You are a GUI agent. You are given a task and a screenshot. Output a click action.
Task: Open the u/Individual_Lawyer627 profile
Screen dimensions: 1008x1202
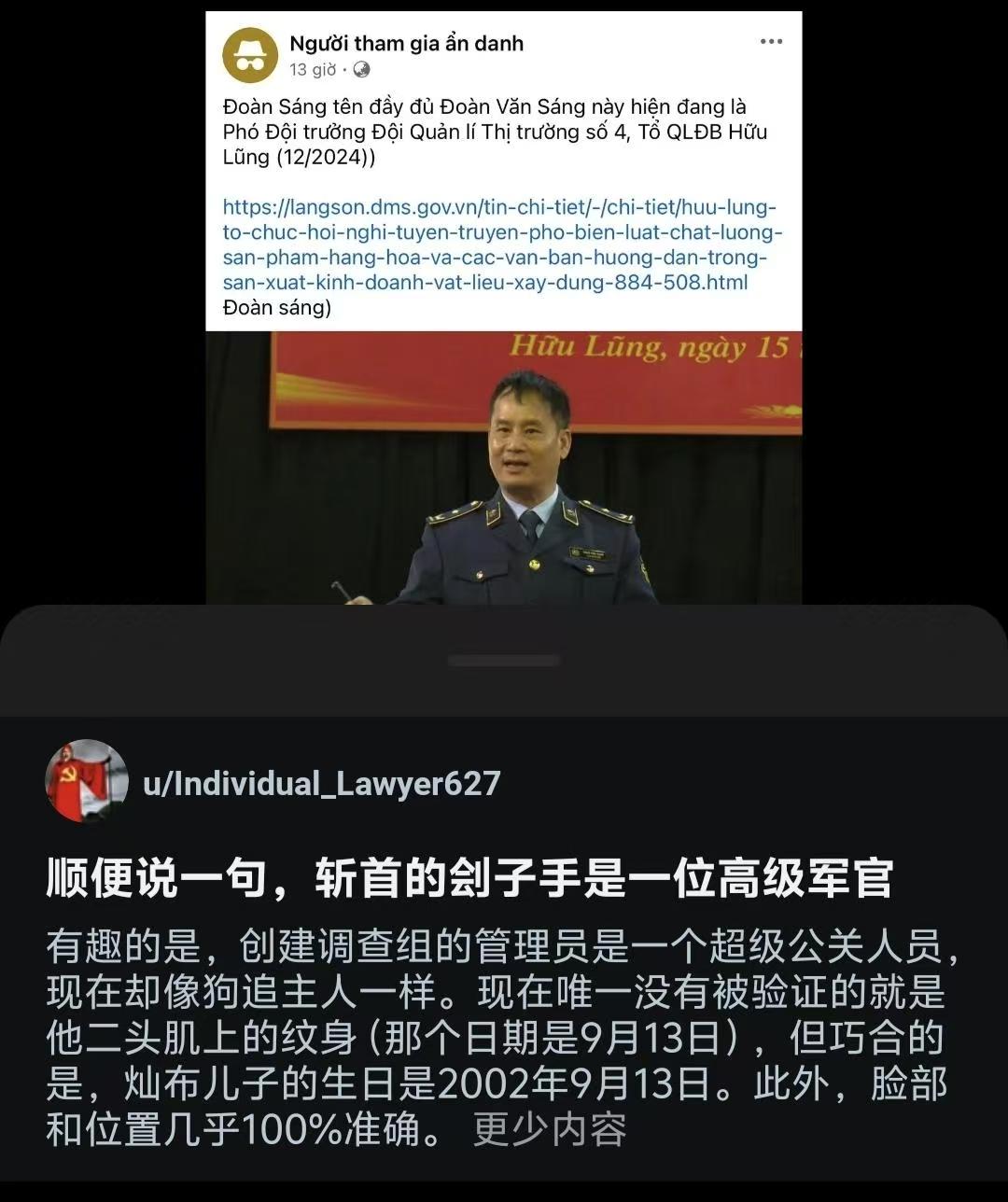coord(321,783)
